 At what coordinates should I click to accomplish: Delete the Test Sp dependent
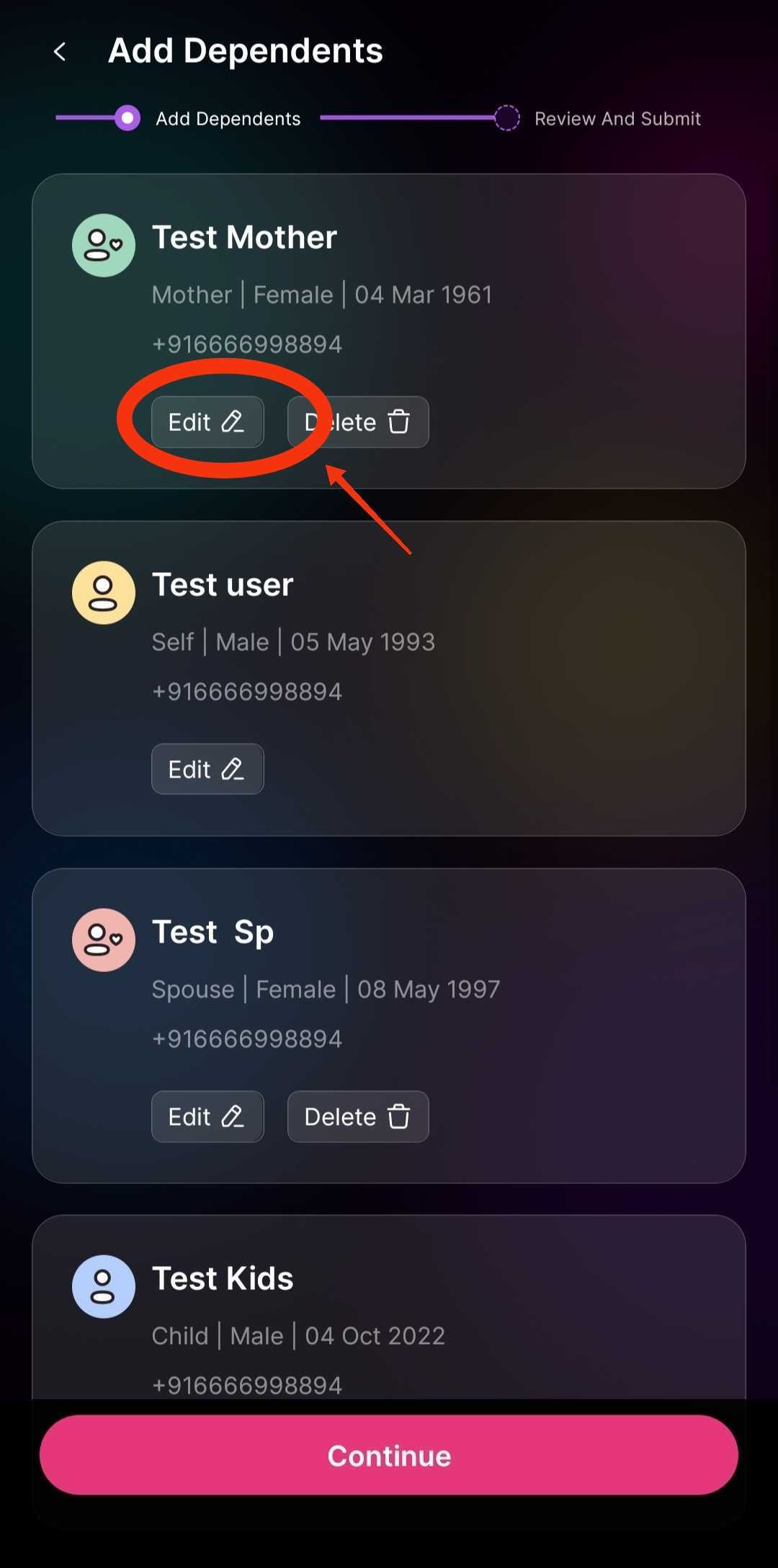coord(358,1117)
